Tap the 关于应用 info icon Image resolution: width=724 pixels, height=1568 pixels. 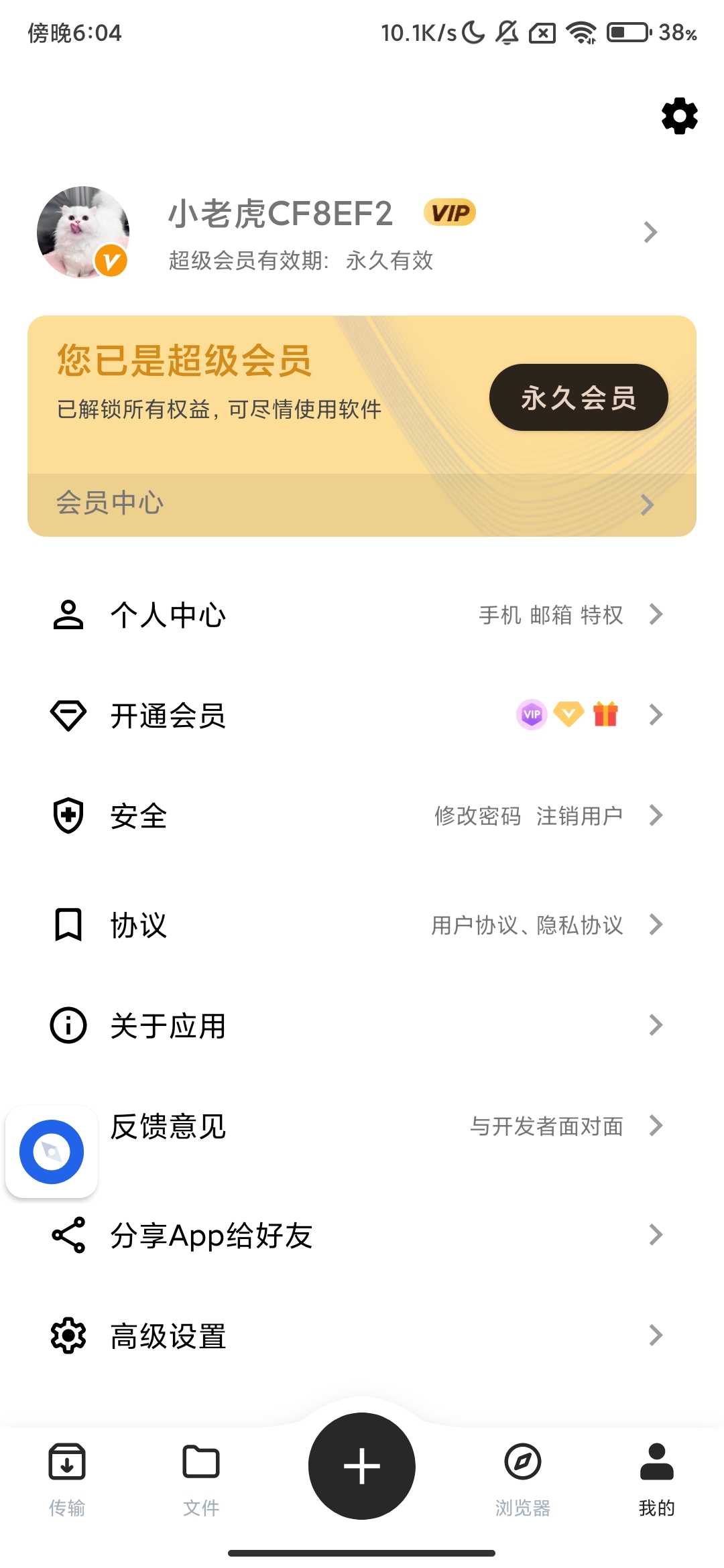click(x=68, y=1025)
